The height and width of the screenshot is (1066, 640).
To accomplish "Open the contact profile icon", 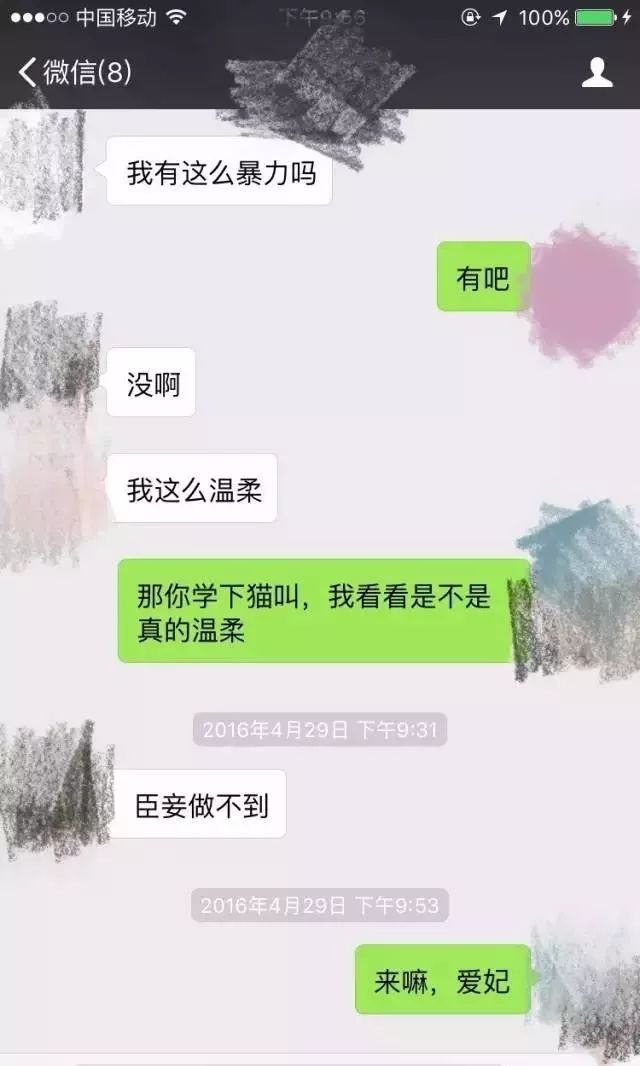I will [597, 72].
